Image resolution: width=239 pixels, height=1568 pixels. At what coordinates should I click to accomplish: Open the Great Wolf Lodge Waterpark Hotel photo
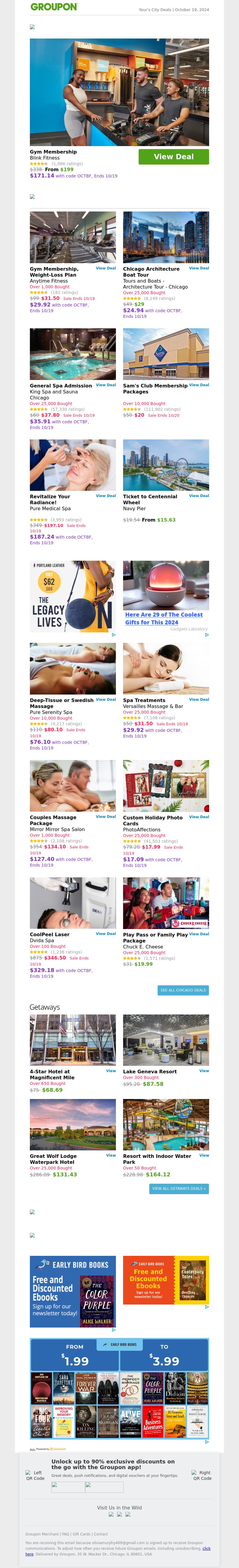point(73,1124)
